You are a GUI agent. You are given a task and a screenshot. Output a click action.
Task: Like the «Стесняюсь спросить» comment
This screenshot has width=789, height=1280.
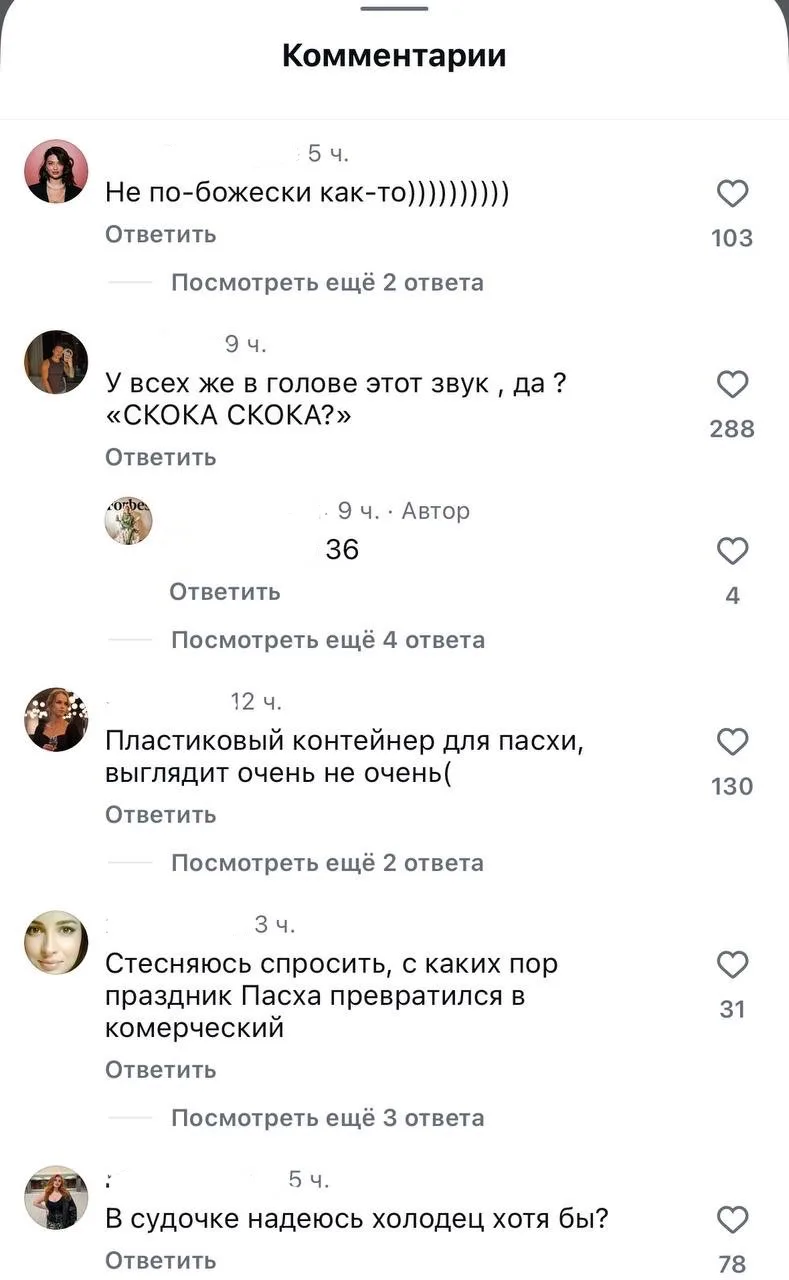733,965
